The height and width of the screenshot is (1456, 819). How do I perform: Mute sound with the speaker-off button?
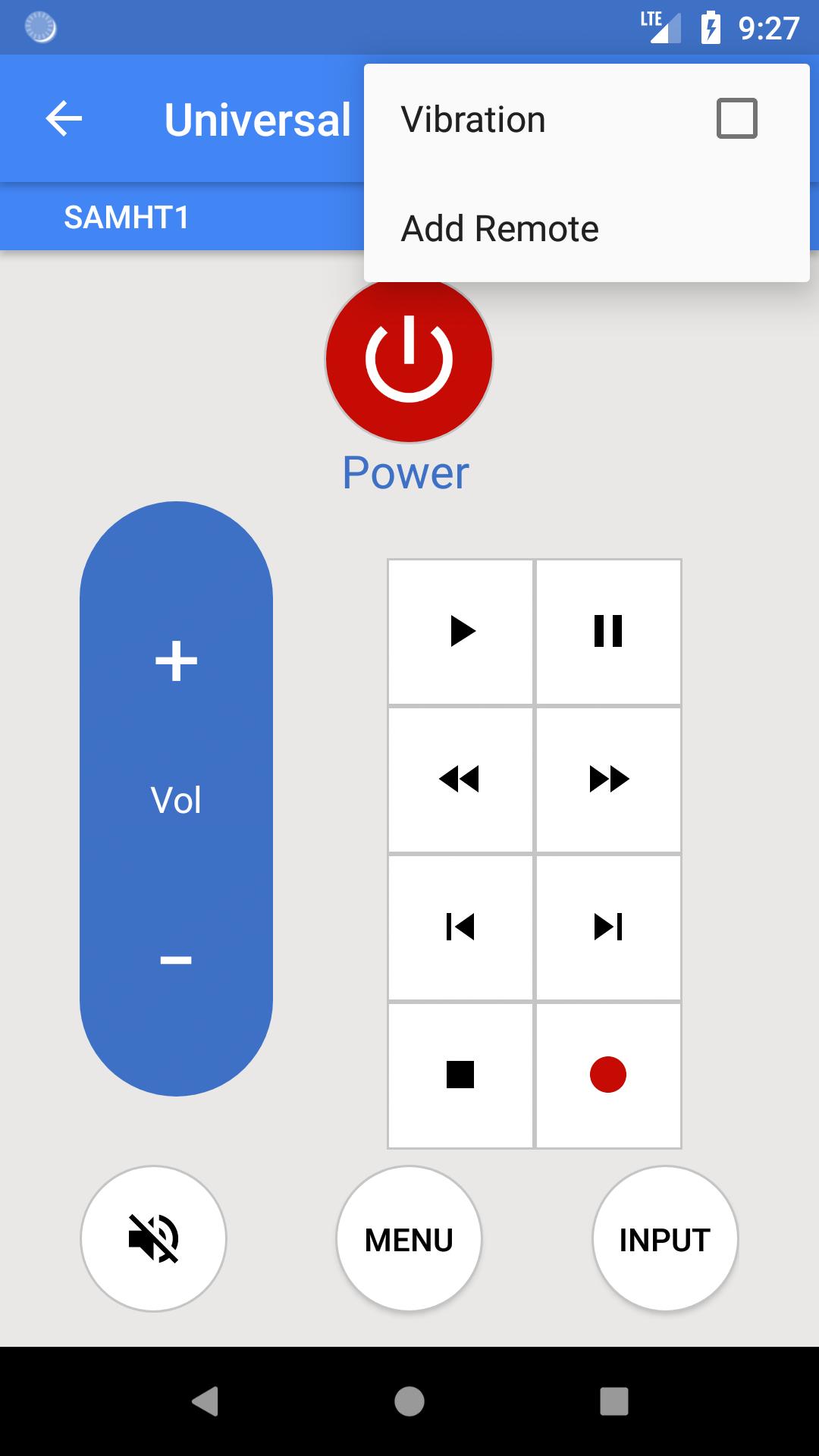pos(153,1238)
